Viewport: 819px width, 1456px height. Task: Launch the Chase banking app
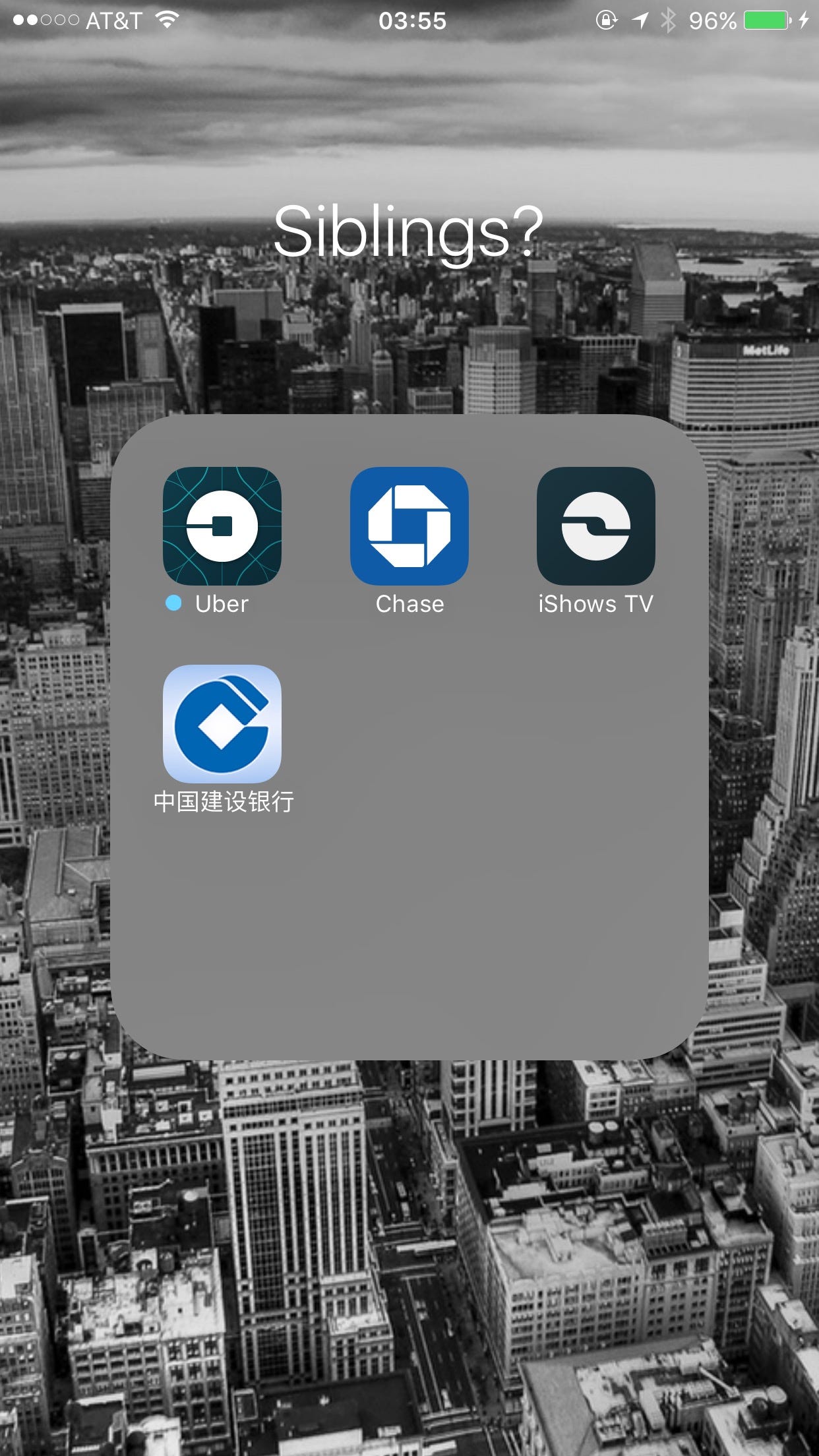(x=409, y=526)
